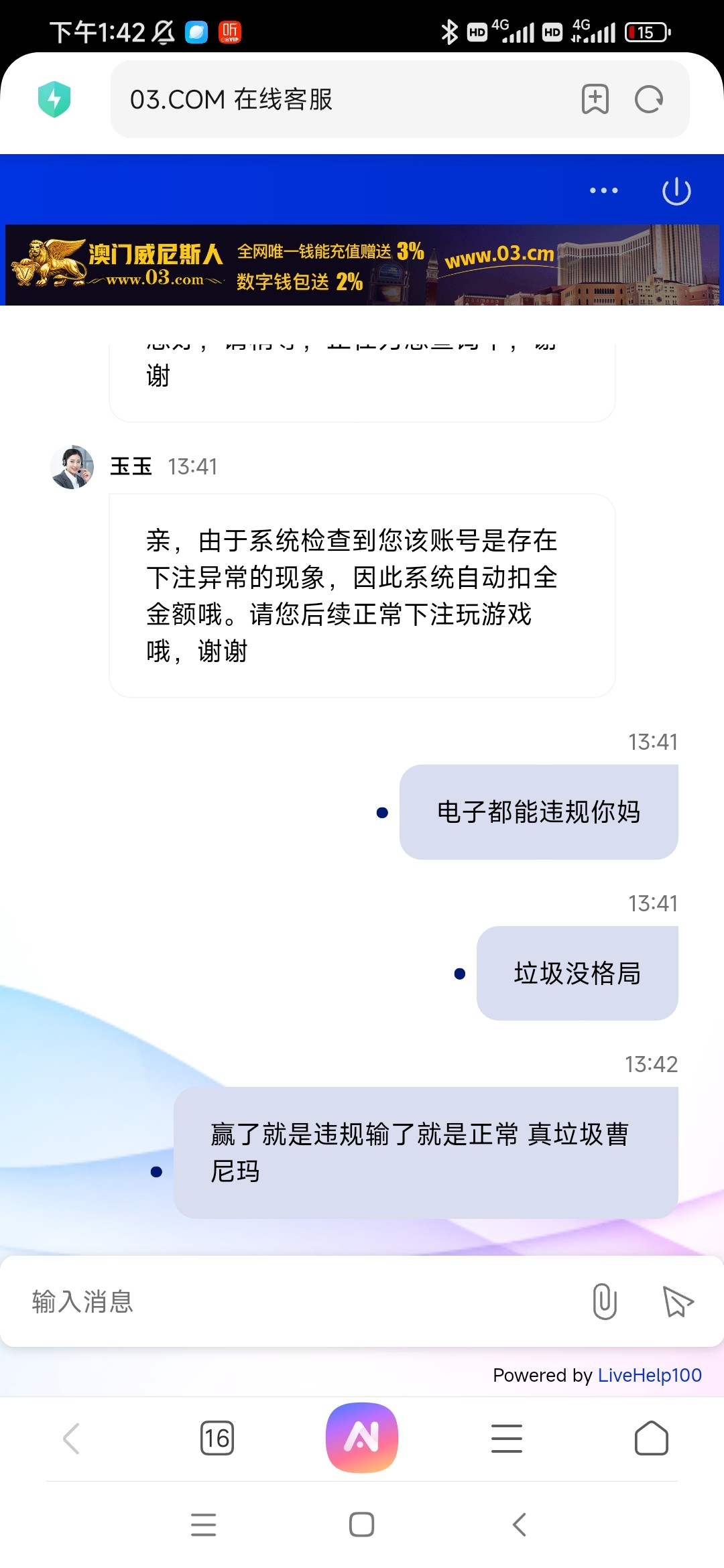Reload the current page
Image resolution: width=724 pixels, height=1568 pixels.
[648, 99]
